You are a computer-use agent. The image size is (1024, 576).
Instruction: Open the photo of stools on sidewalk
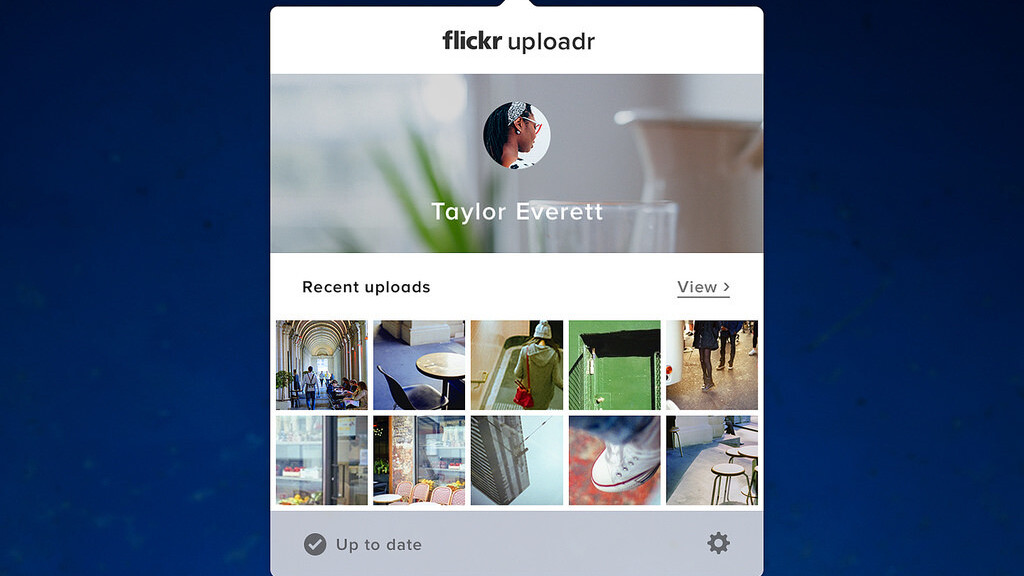(712, 461)
